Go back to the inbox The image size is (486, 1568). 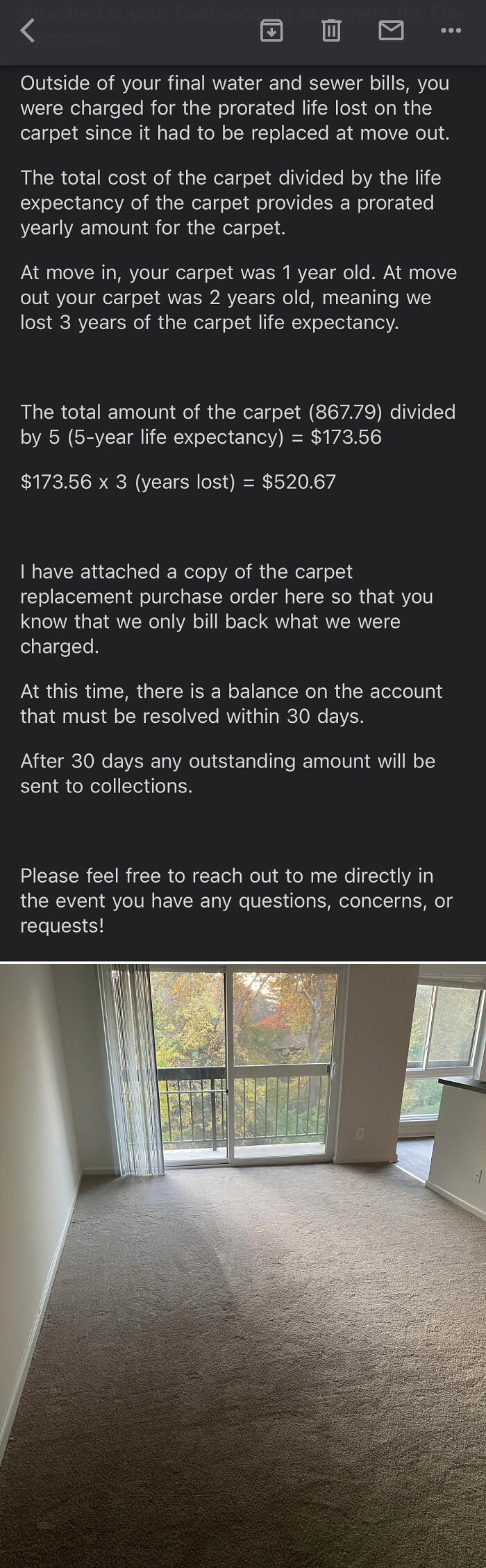point(27,31)
